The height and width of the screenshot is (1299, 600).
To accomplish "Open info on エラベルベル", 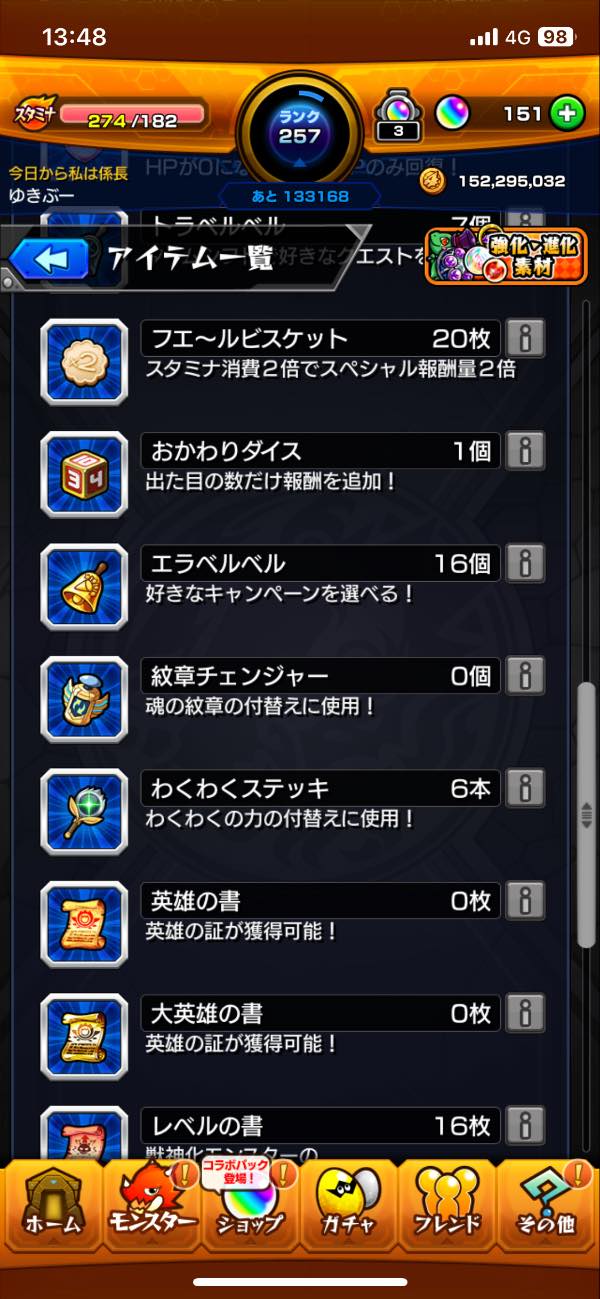I will coord(525,562).
